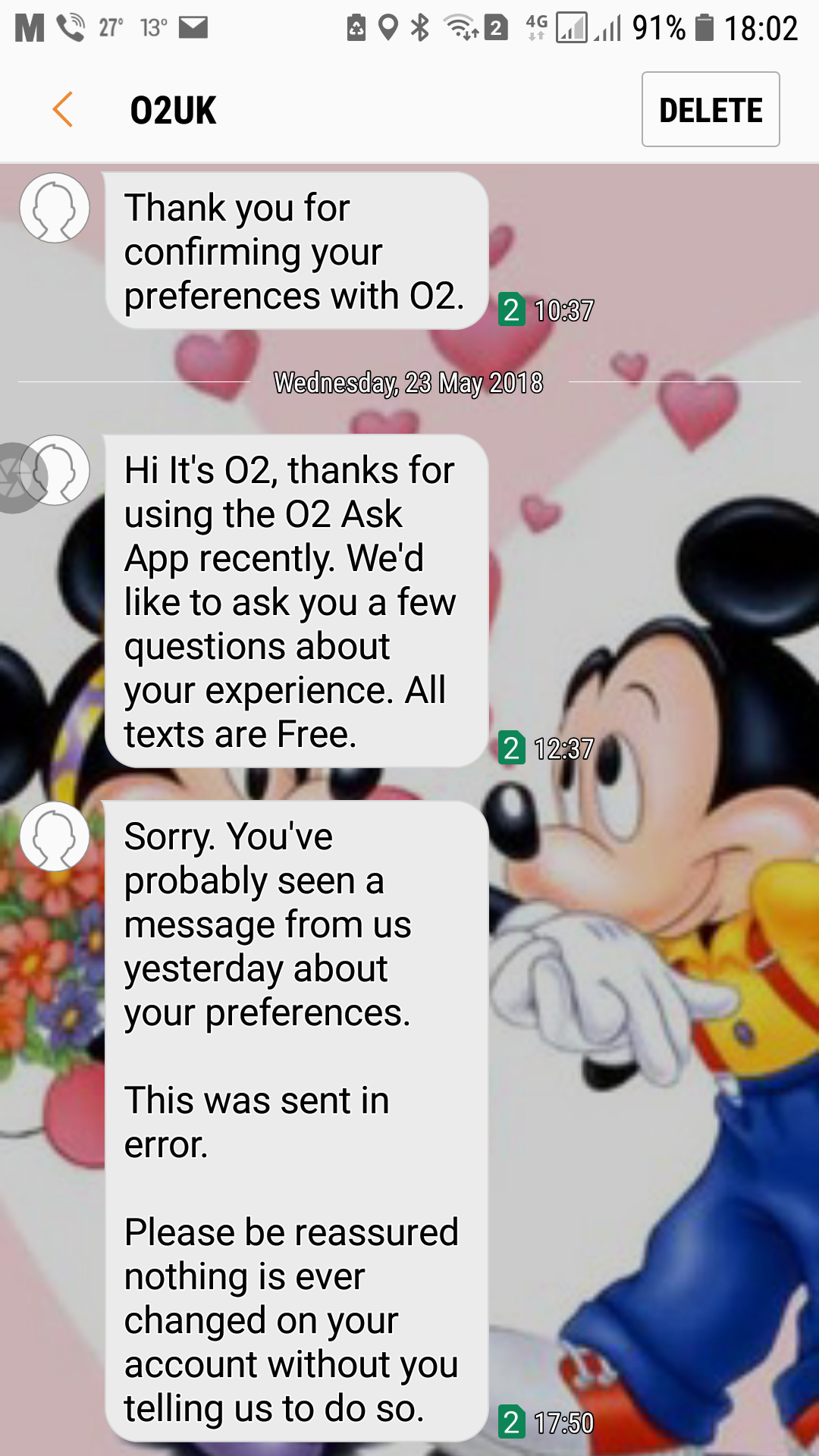
Task: Open contact avatar beside 'Sorry. You've probably' message
Action: [55, 836]
